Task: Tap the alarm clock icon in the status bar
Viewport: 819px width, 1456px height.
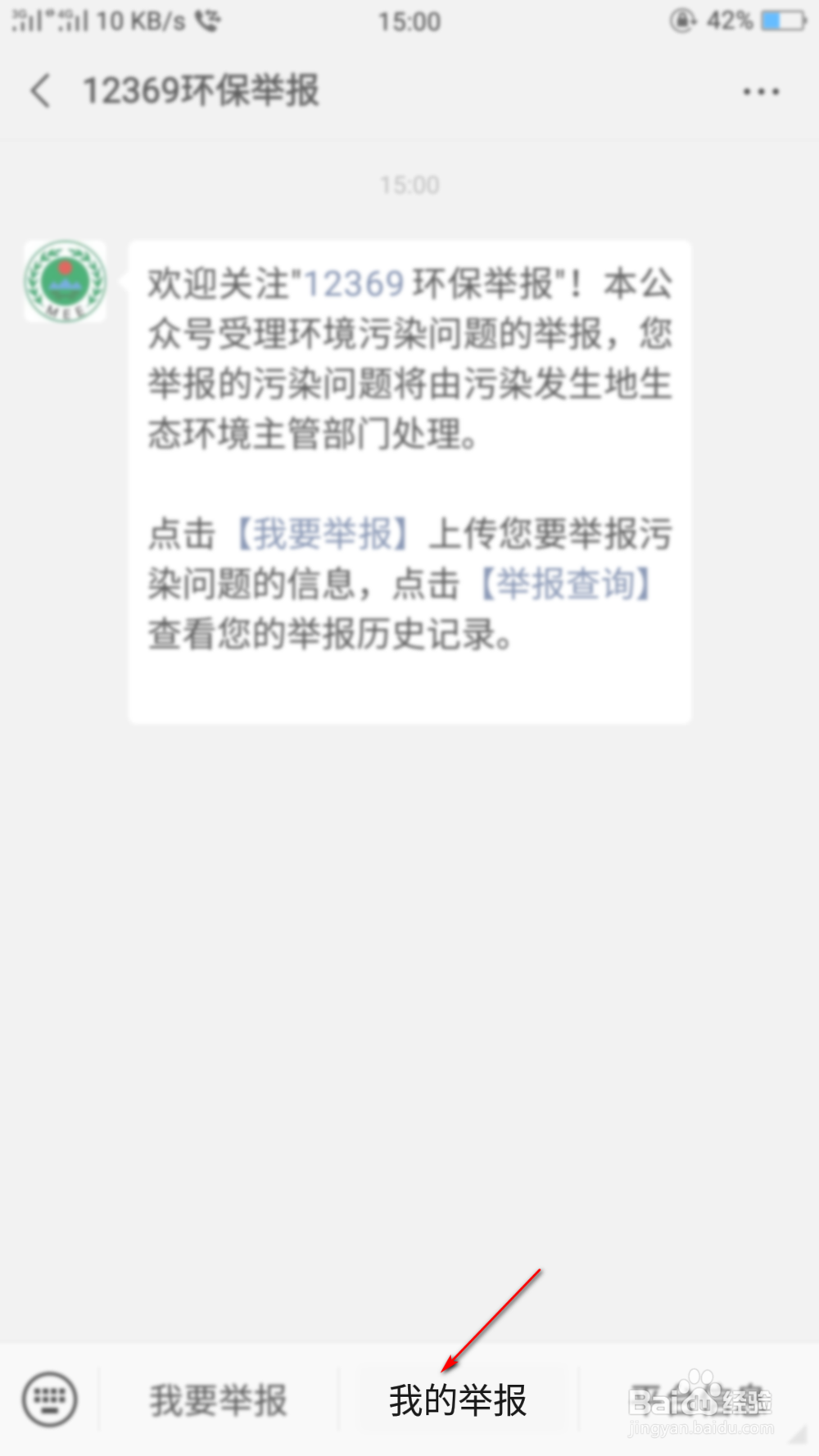Action: (681, 21)
